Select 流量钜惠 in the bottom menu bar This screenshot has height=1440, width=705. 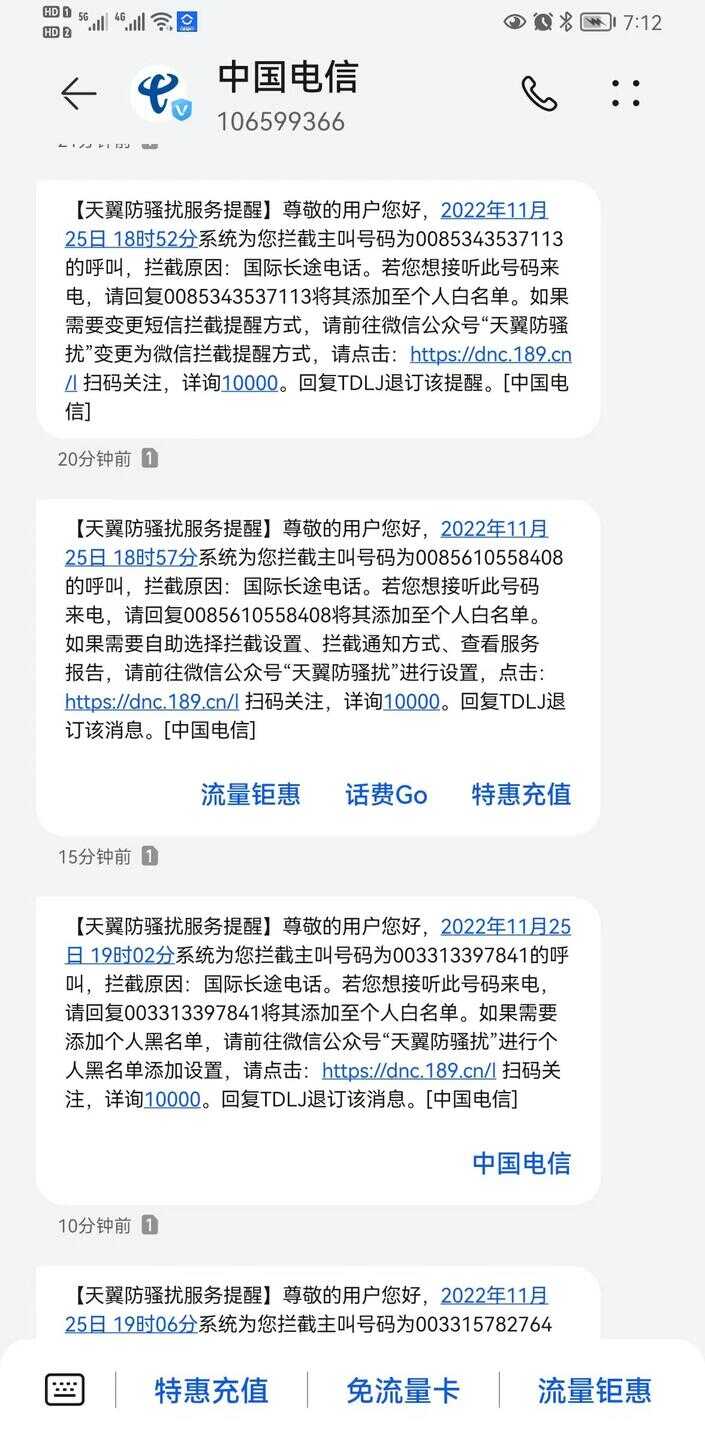(594, 1390)
